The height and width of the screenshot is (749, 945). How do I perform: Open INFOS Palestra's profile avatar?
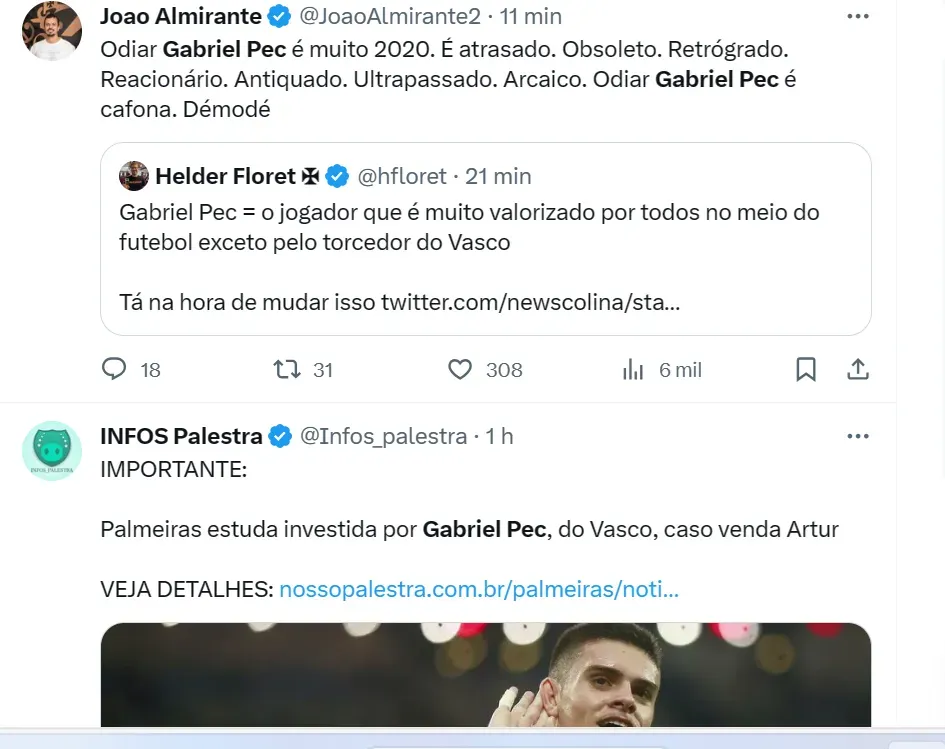pos(51,451)
